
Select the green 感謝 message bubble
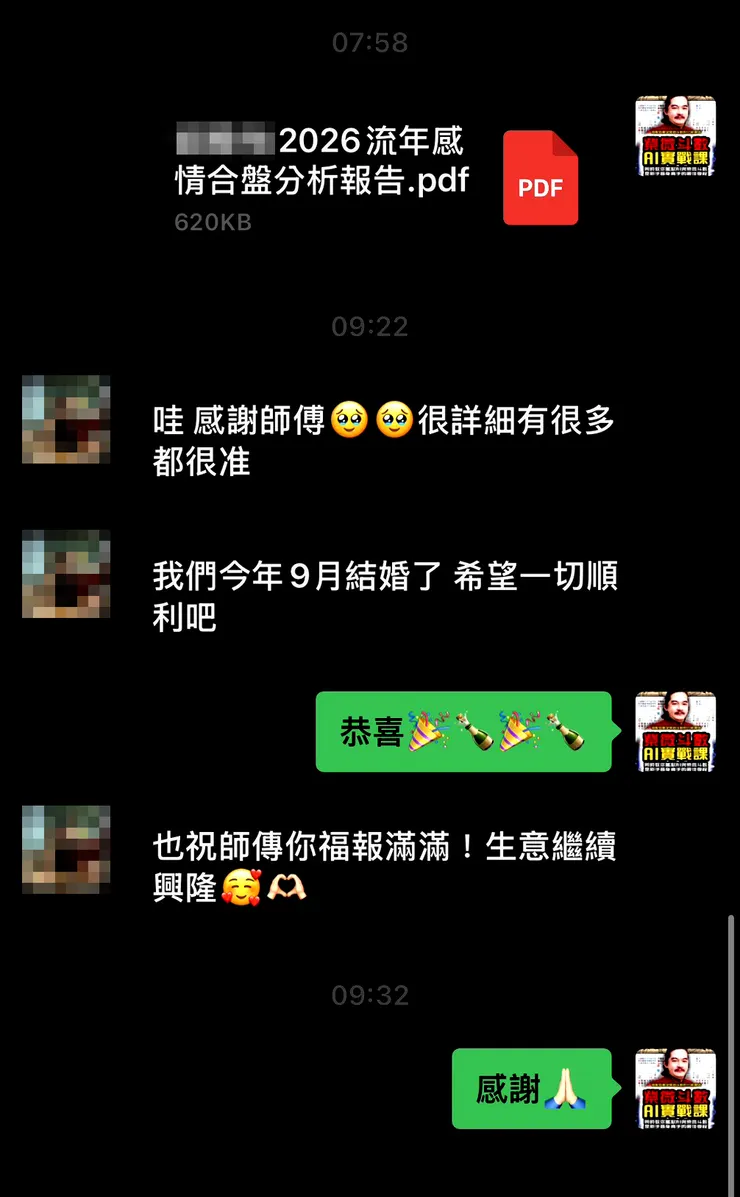[x=530, y=1090]
